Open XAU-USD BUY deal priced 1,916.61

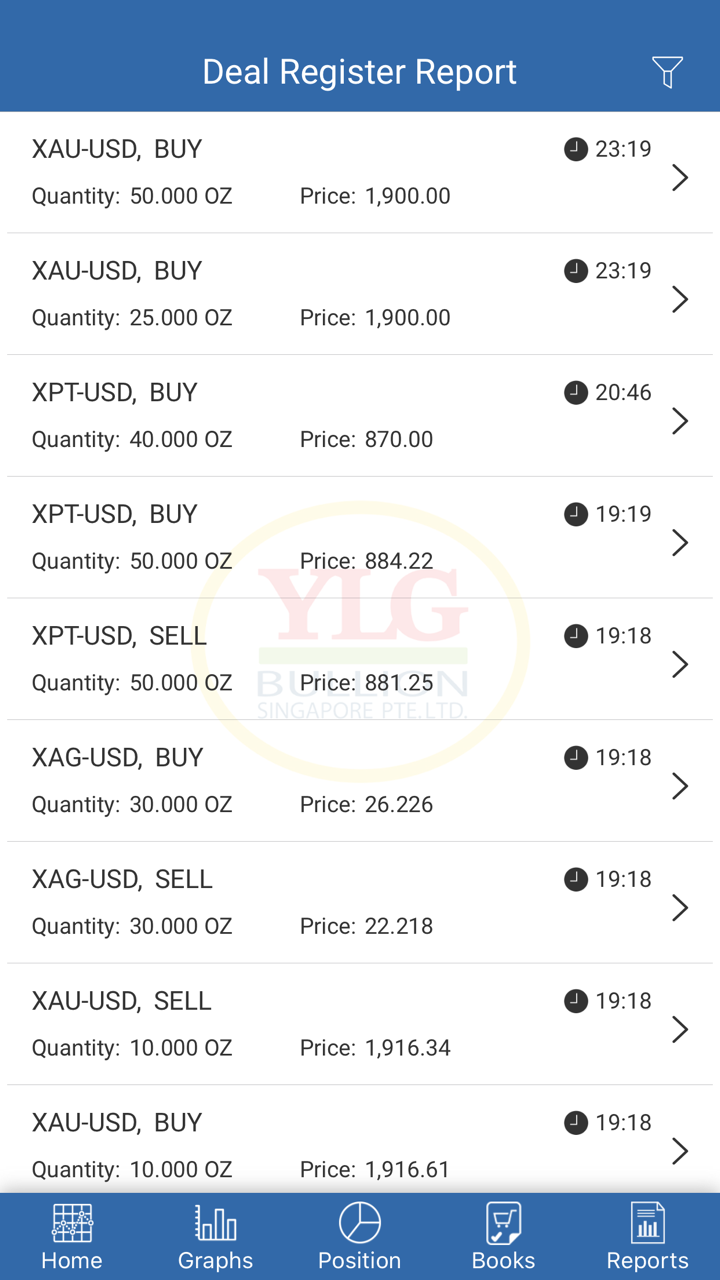pyautogui.click(x=360, y=1145)
